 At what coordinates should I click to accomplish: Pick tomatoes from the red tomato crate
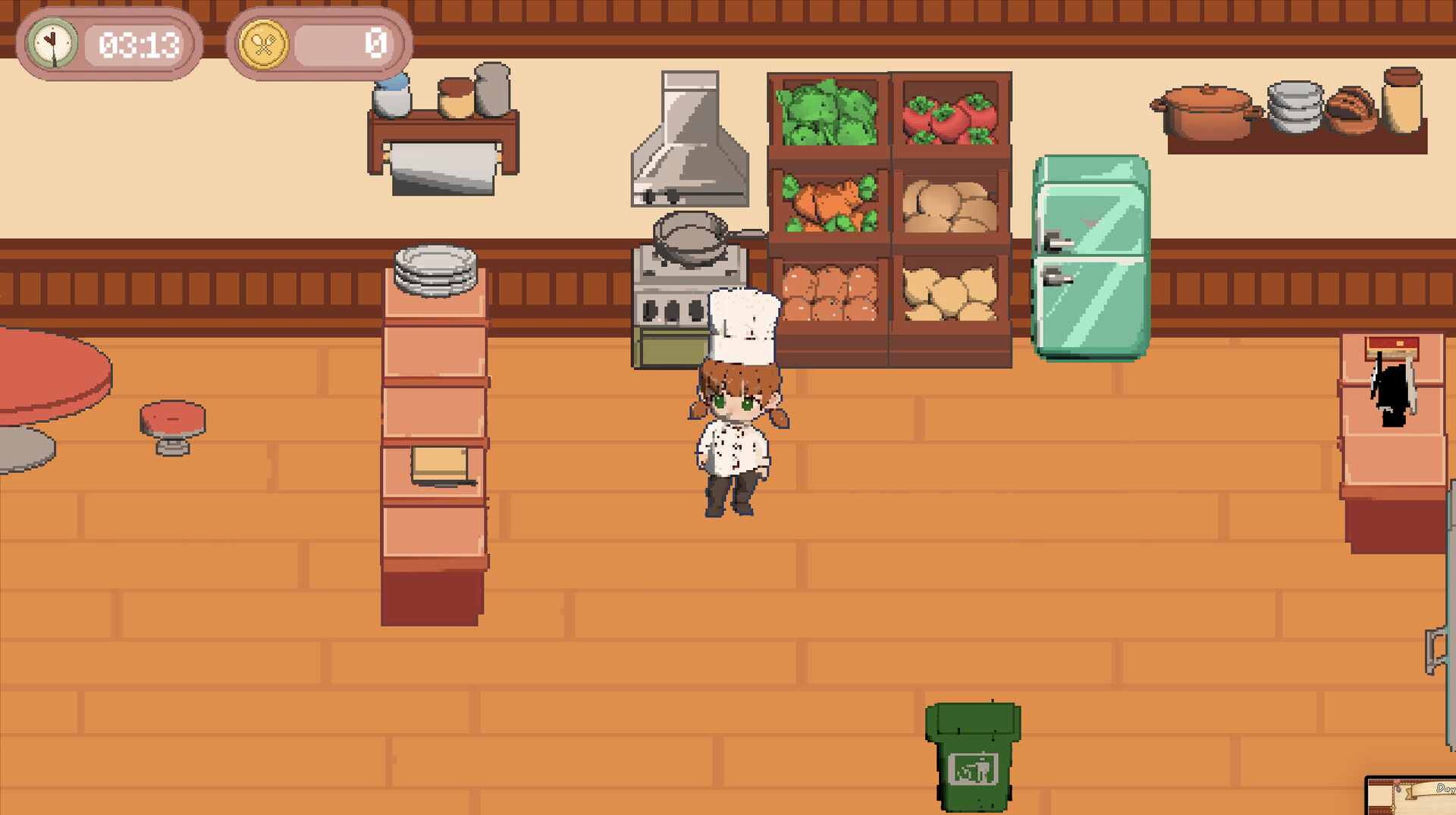point(949,118)
